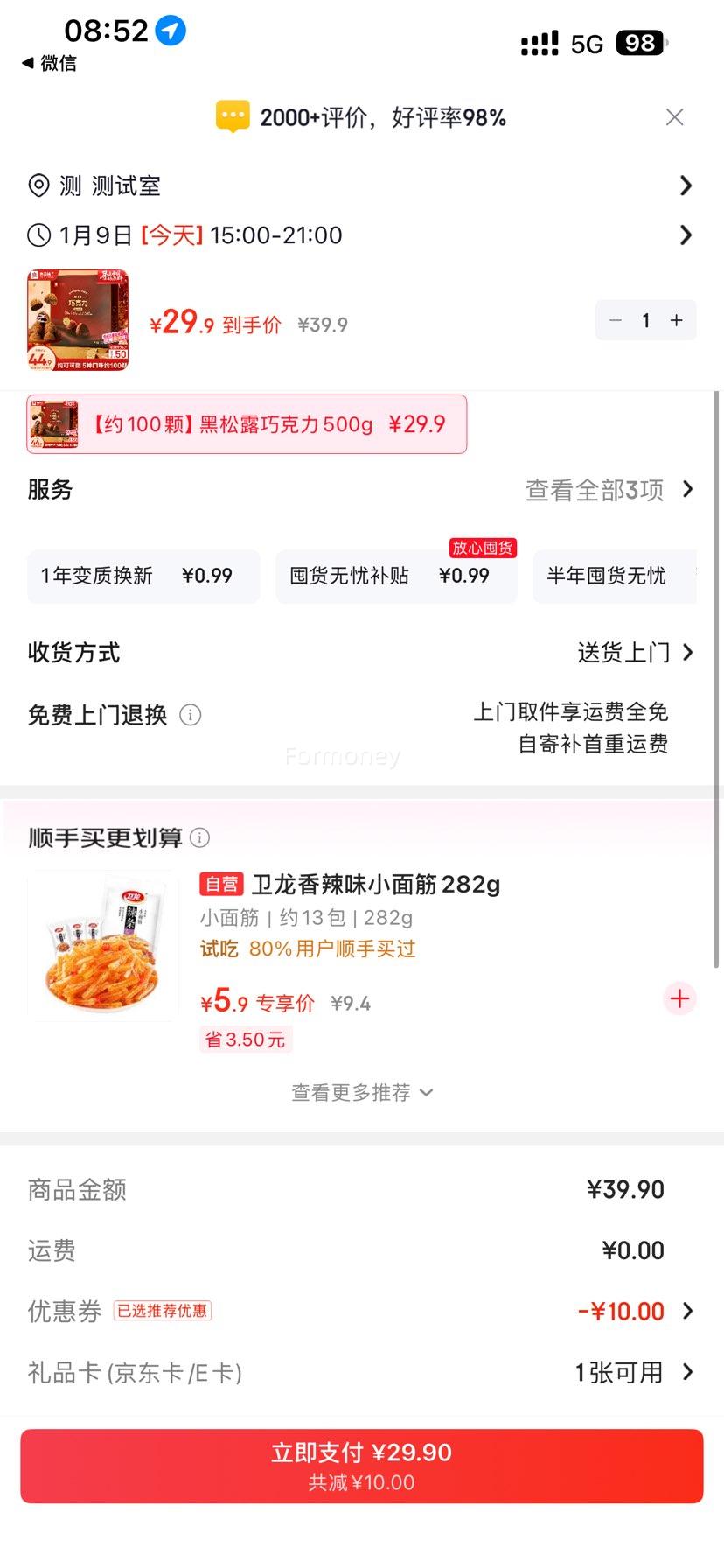
Task: Click the chocolate product thumbnail image
Action: pos(77,318)
